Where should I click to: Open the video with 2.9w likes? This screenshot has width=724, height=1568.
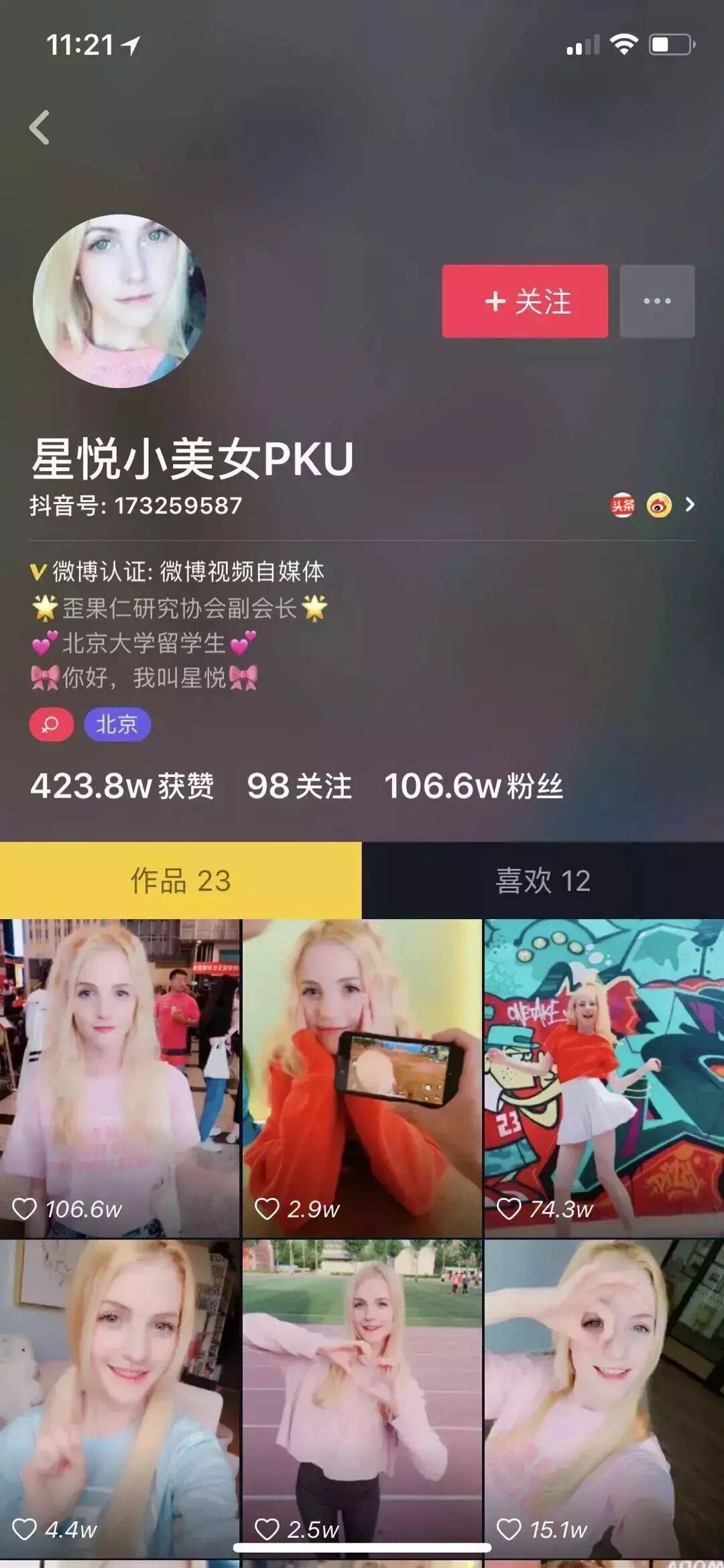[361, 1078]
